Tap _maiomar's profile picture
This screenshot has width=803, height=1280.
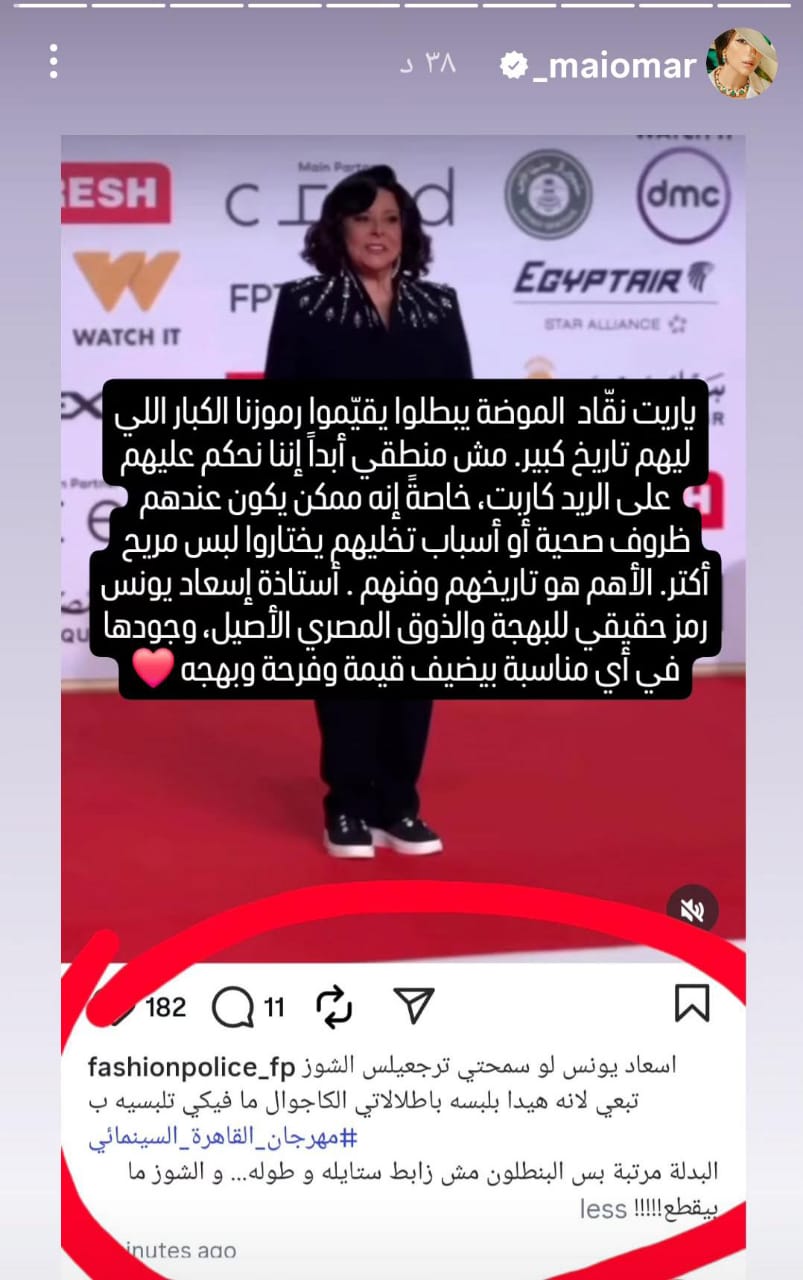(x=742, y=64)
